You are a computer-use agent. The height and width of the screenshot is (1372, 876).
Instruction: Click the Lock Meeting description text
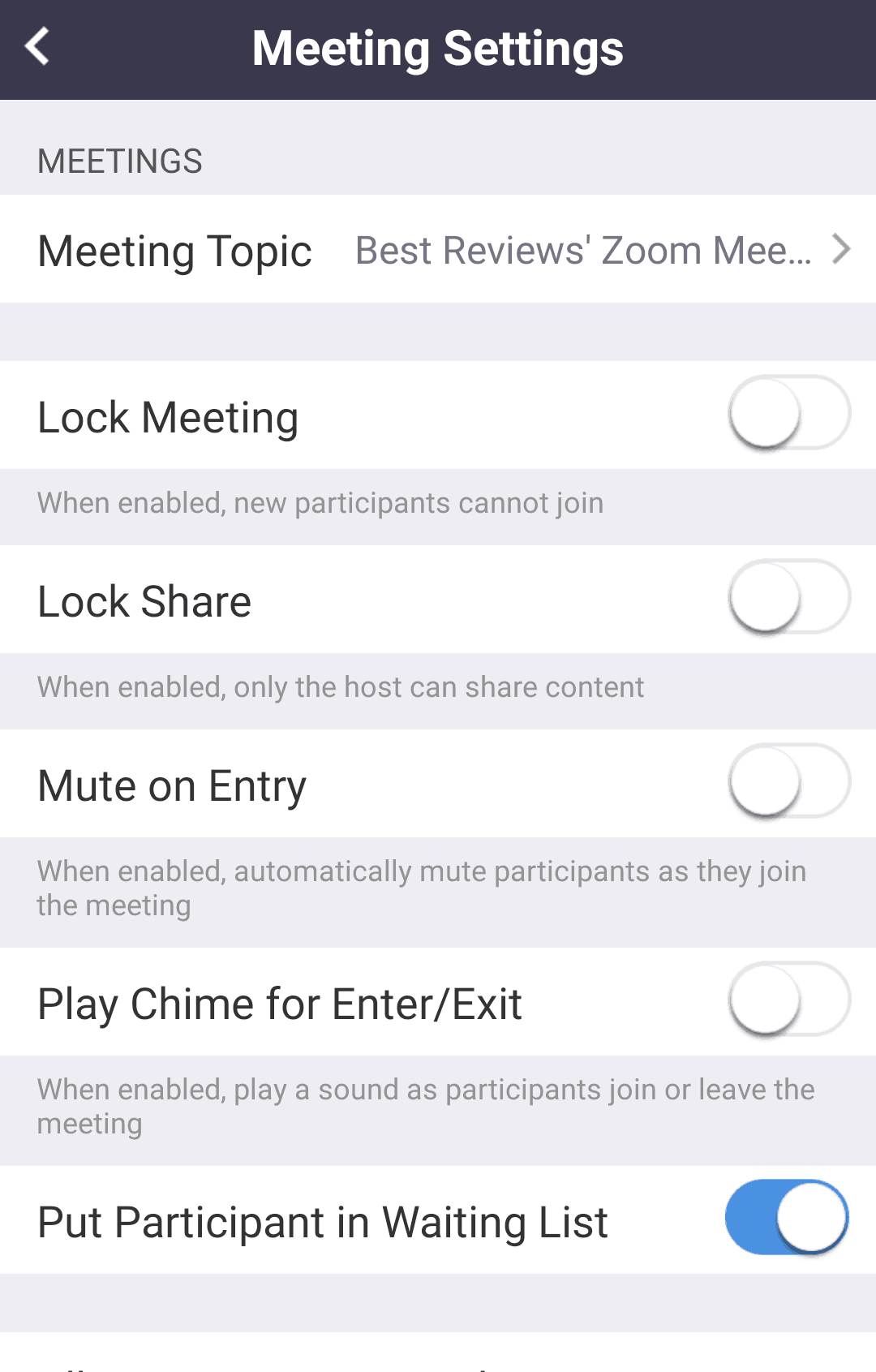click(320, 503)
